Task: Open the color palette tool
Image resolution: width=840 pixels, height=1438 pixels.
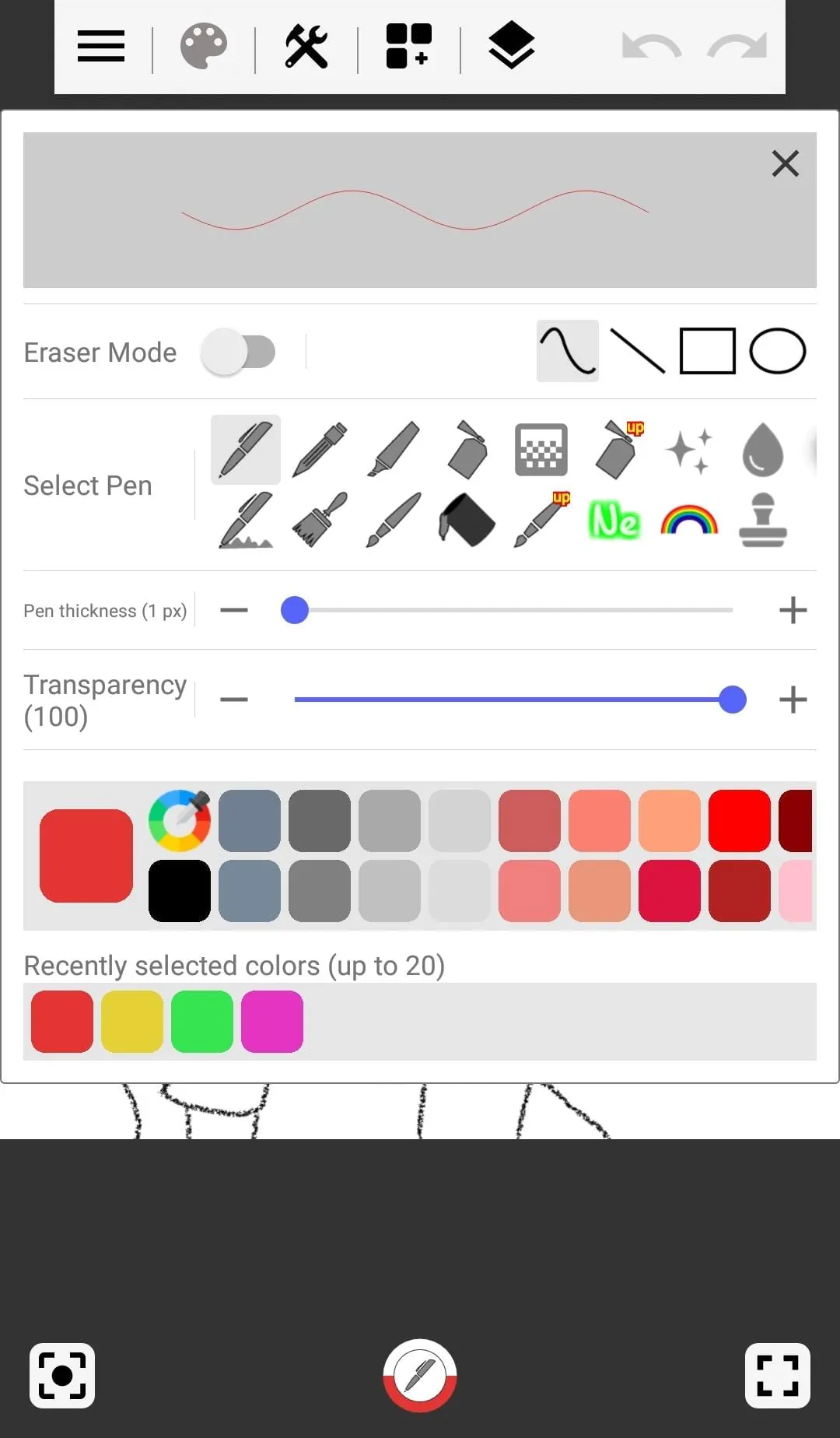Action: (x=204, y=47)
